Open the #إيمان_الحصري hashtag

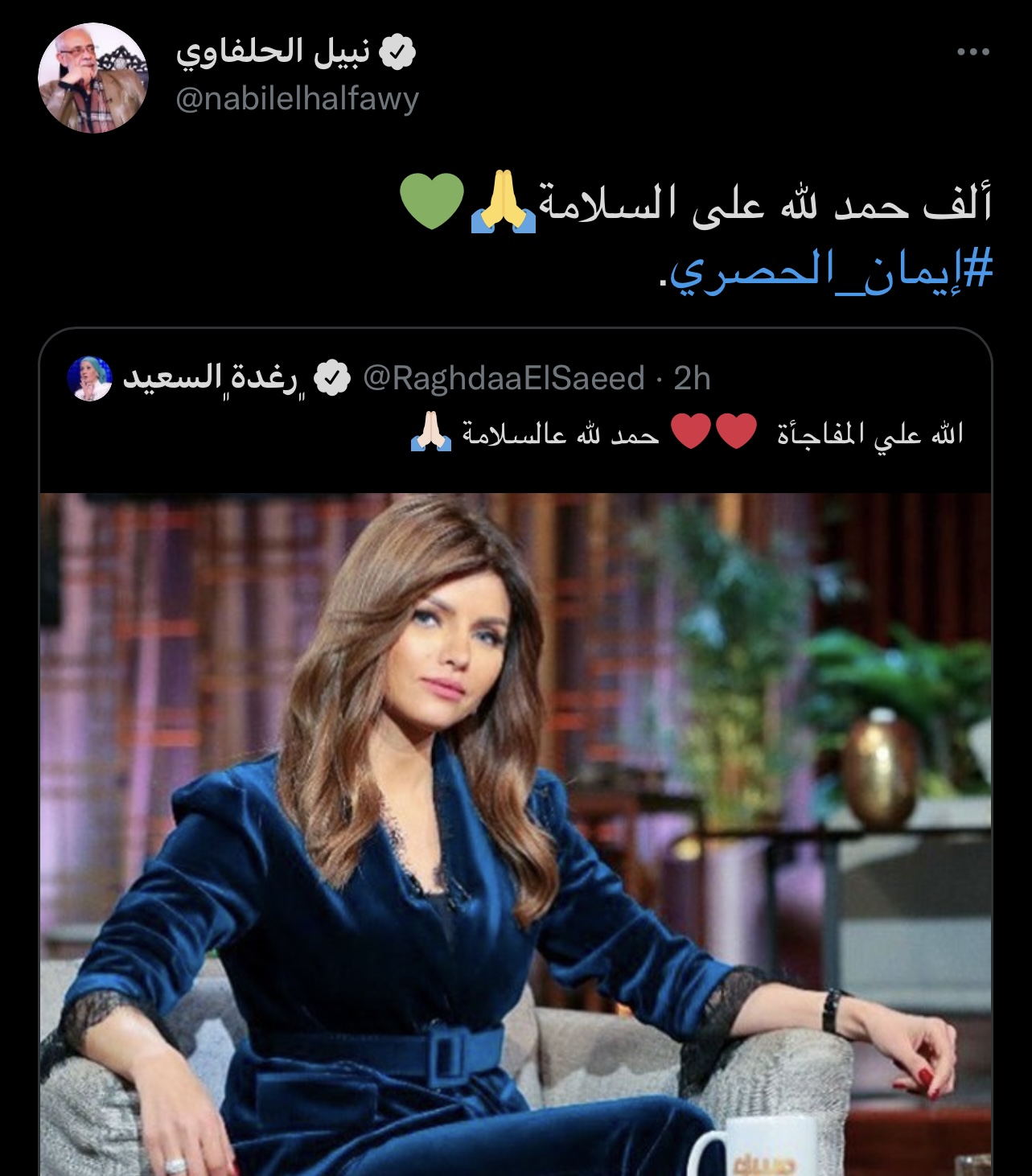point(832,271)
